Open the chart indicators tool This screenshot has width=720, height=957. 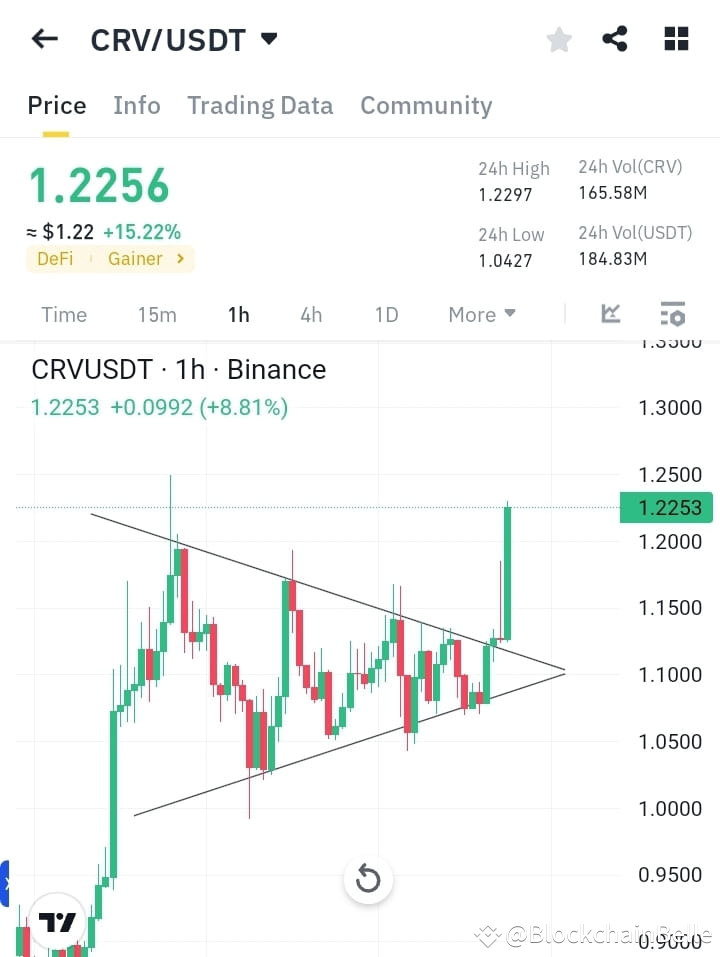click(610, 314)
